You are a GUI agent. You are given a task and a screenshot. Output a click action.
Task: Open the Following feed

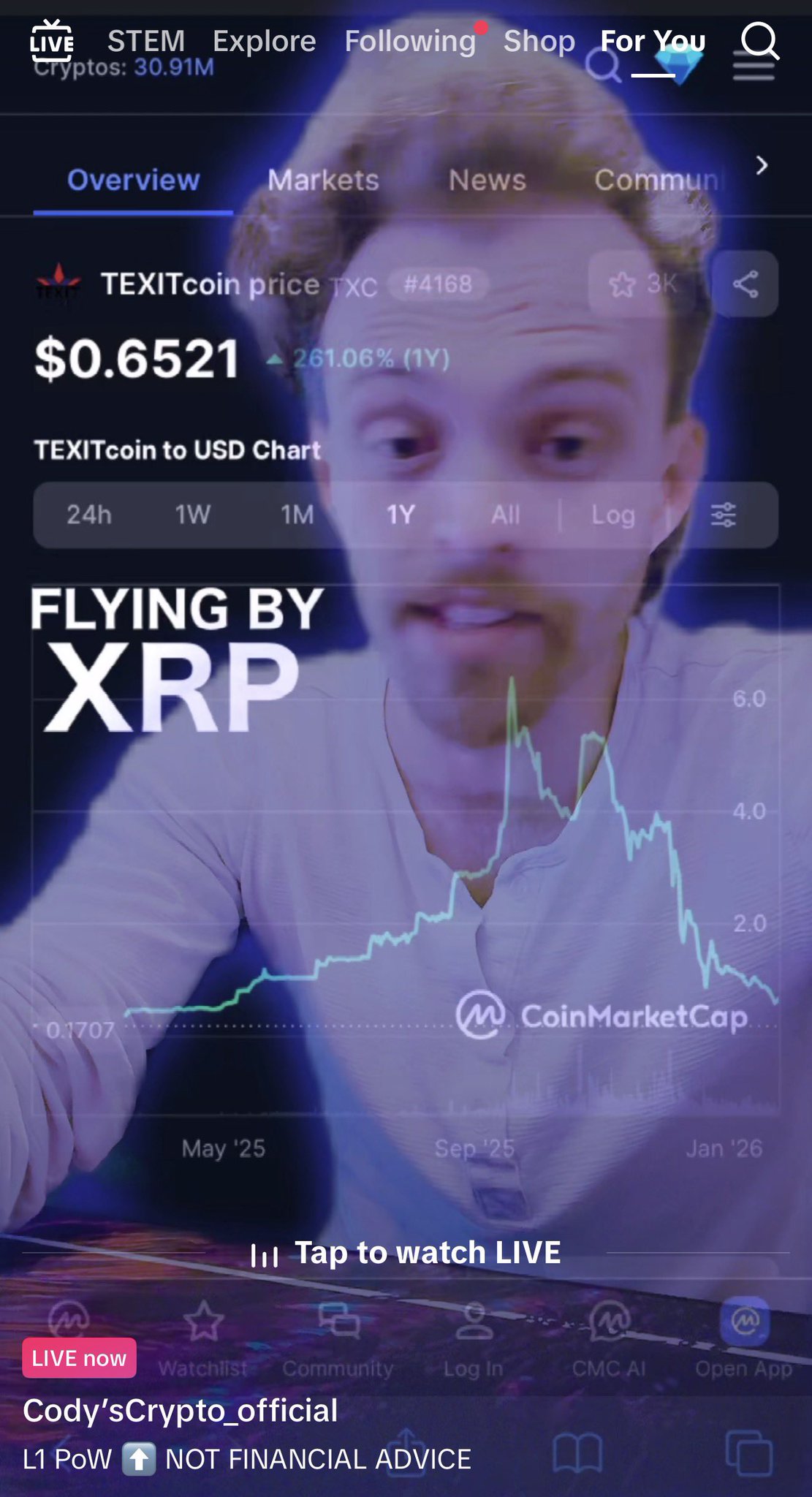tap(410, 42)
